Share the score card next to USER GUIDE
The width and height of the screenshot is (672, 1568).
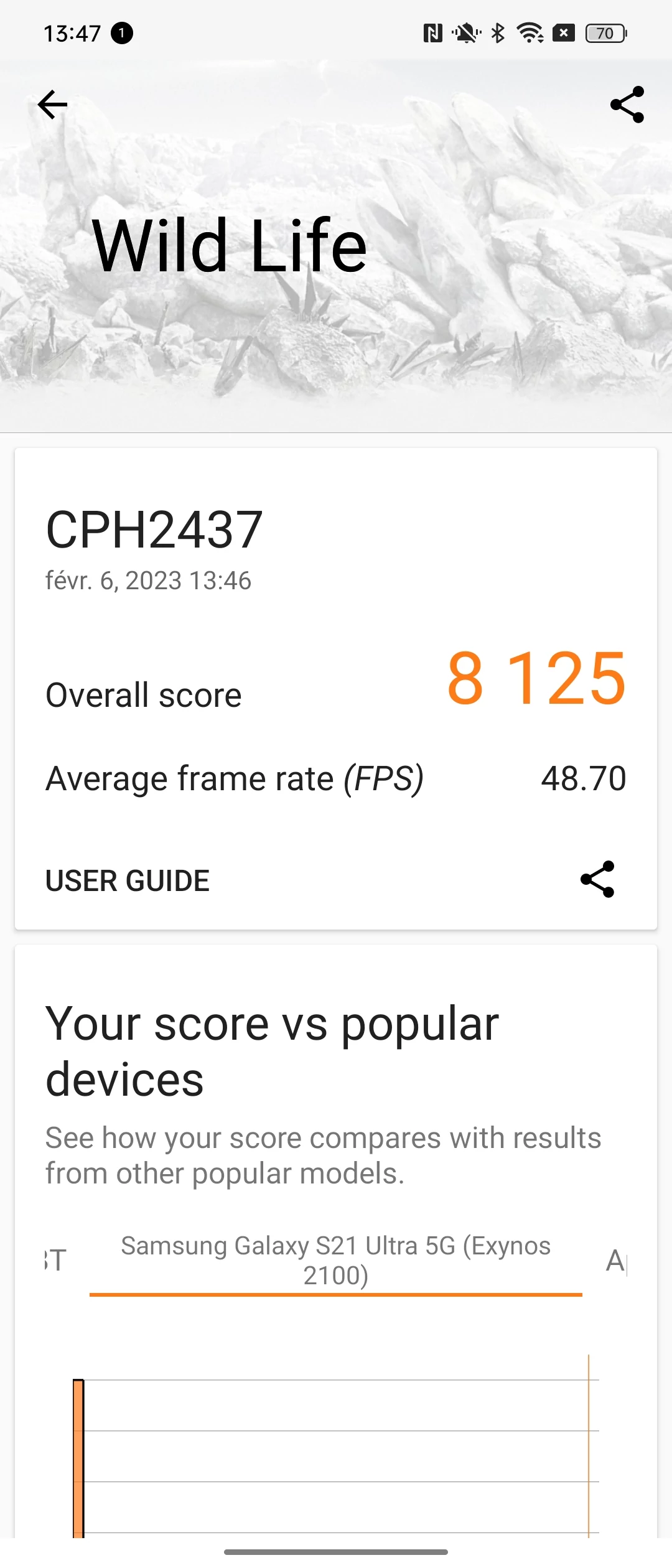597,879
